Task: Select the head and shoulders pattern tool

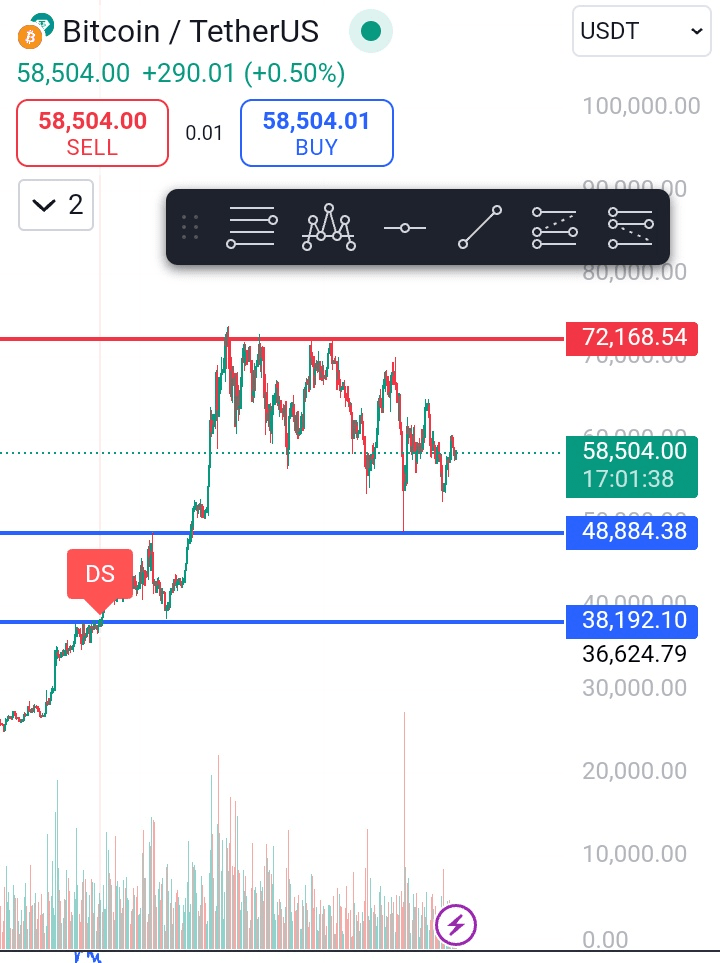Action: click(329, 228)
